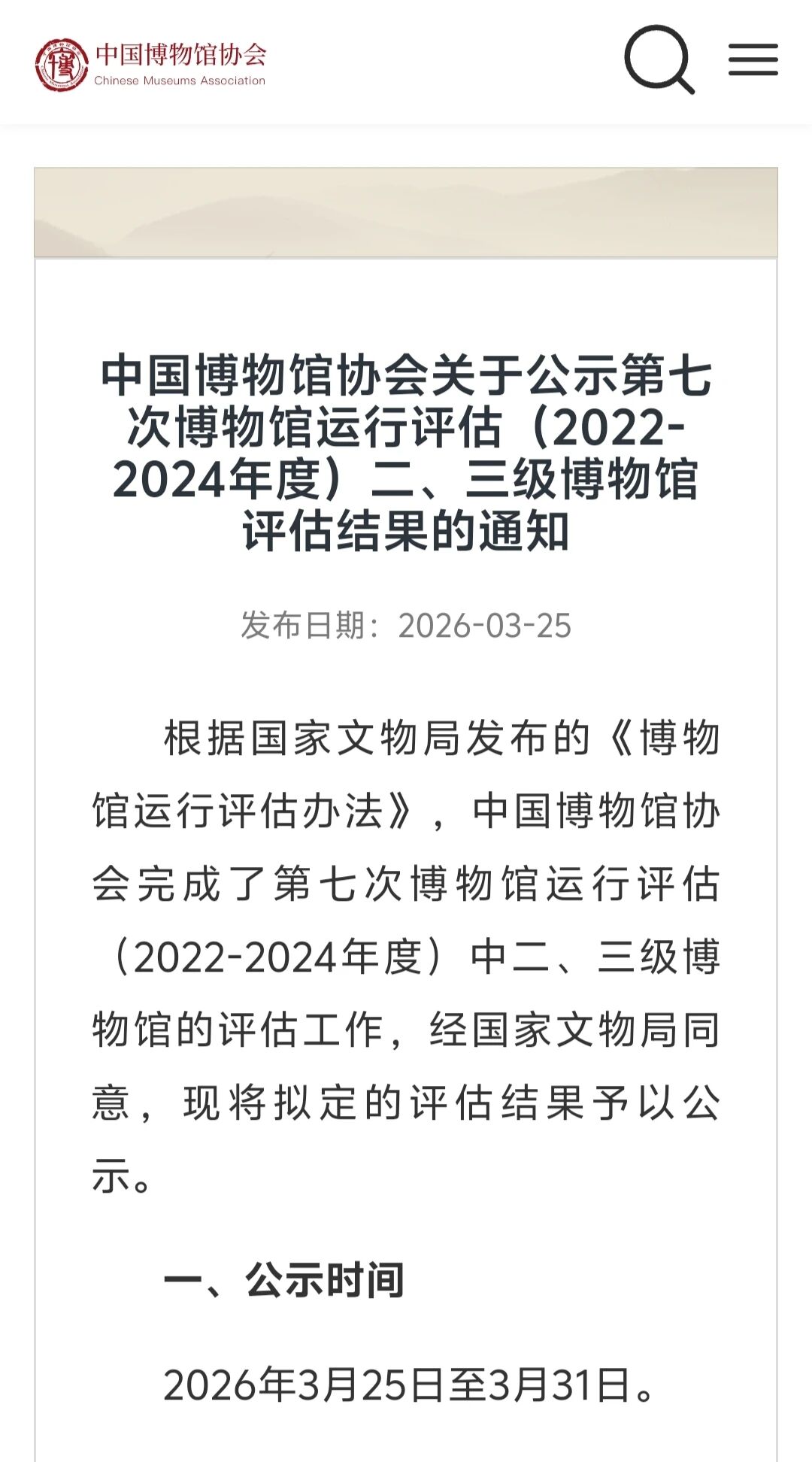Screen dimensions: 812x1462
Task: Click the banner landscape image above the title
Action: [406, 209]
